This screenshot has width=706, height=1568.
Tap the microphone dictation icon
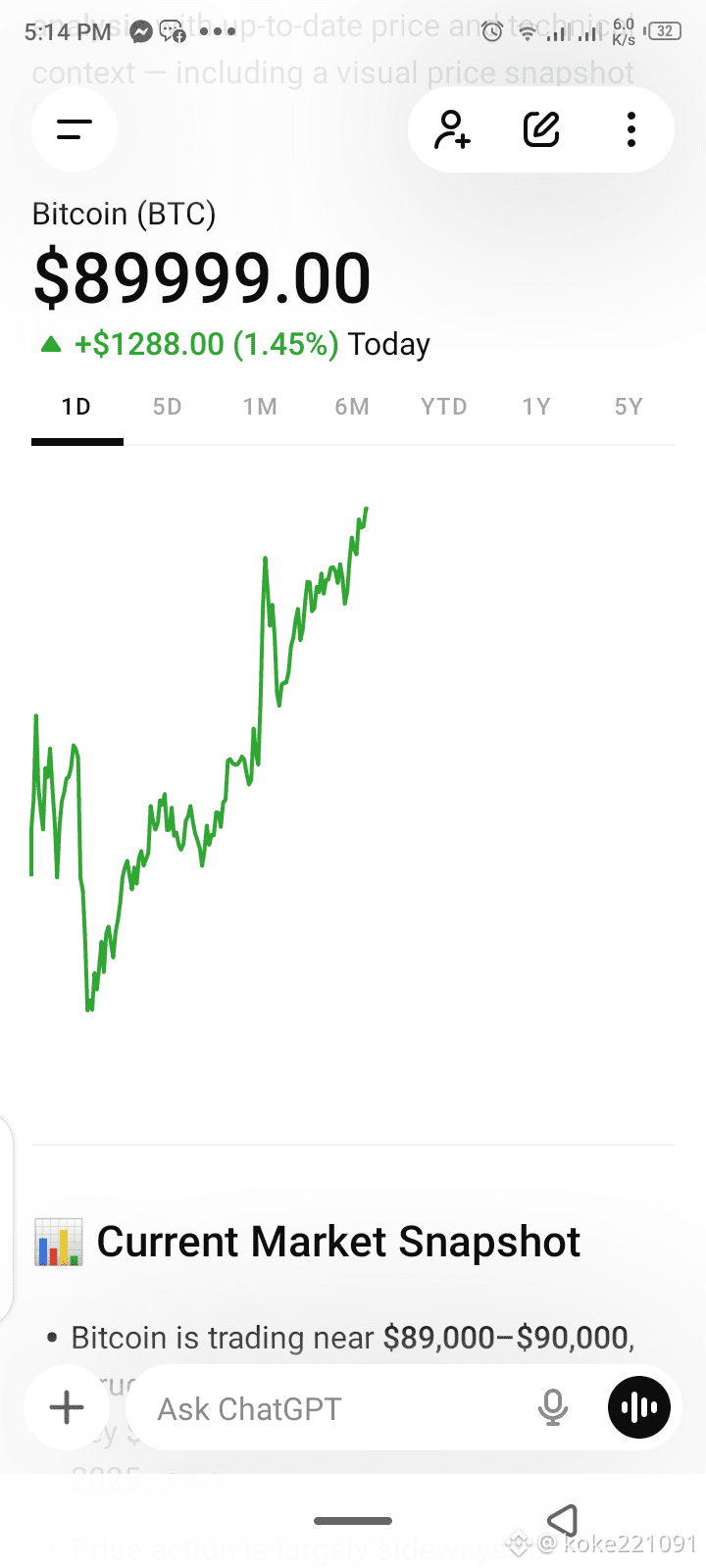coord(553,1408)
